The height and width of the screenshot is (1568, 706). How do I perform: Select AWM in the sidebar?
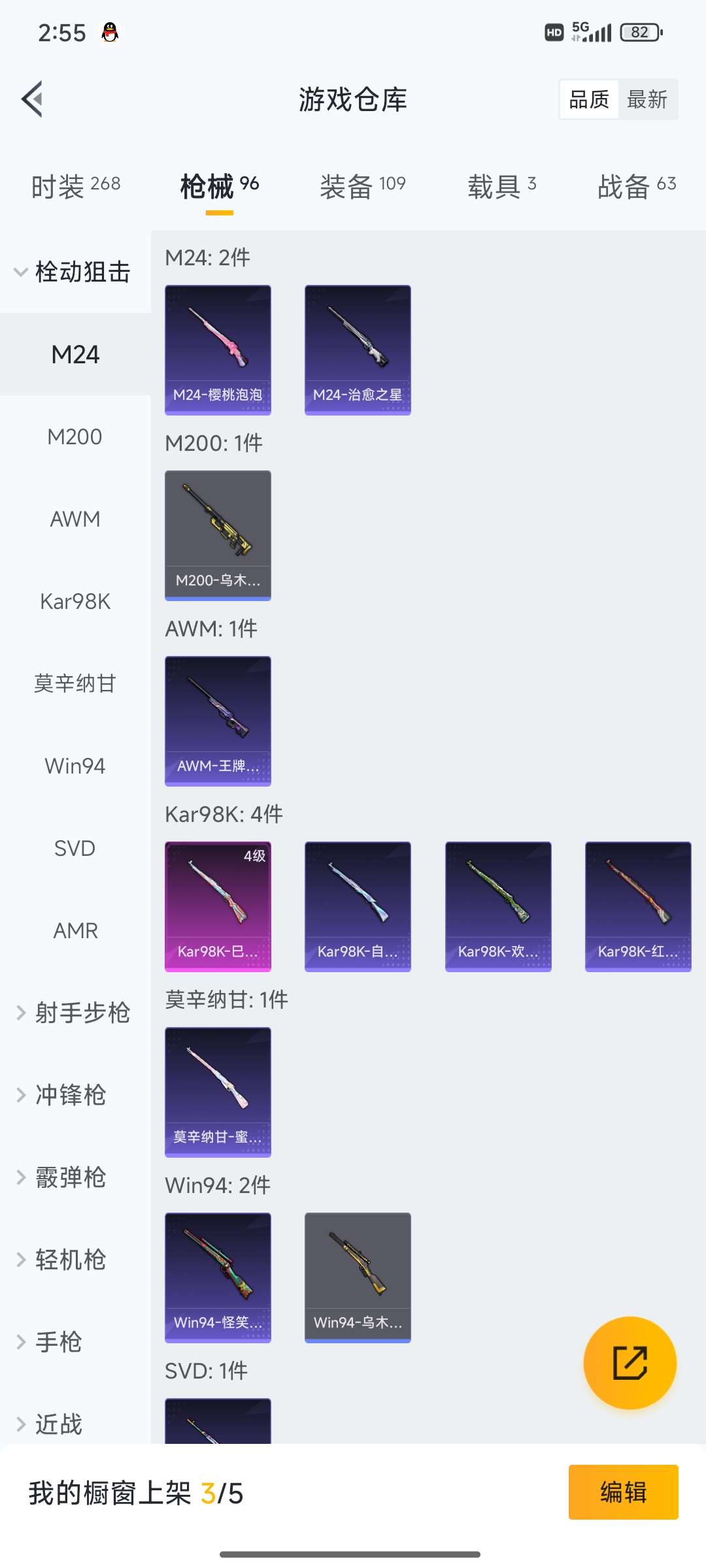tap(74, 519)
